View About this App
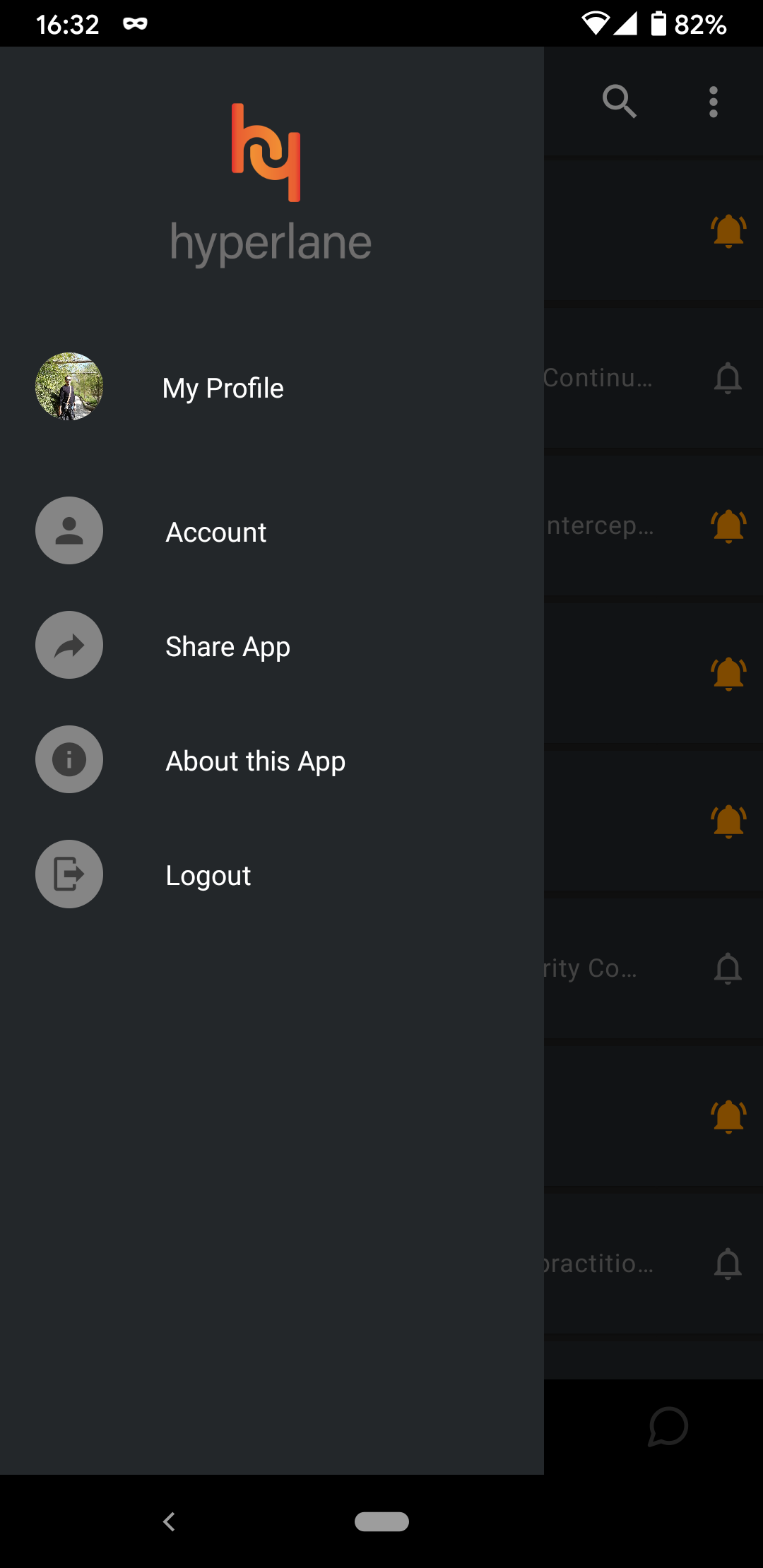 [272, 760]
